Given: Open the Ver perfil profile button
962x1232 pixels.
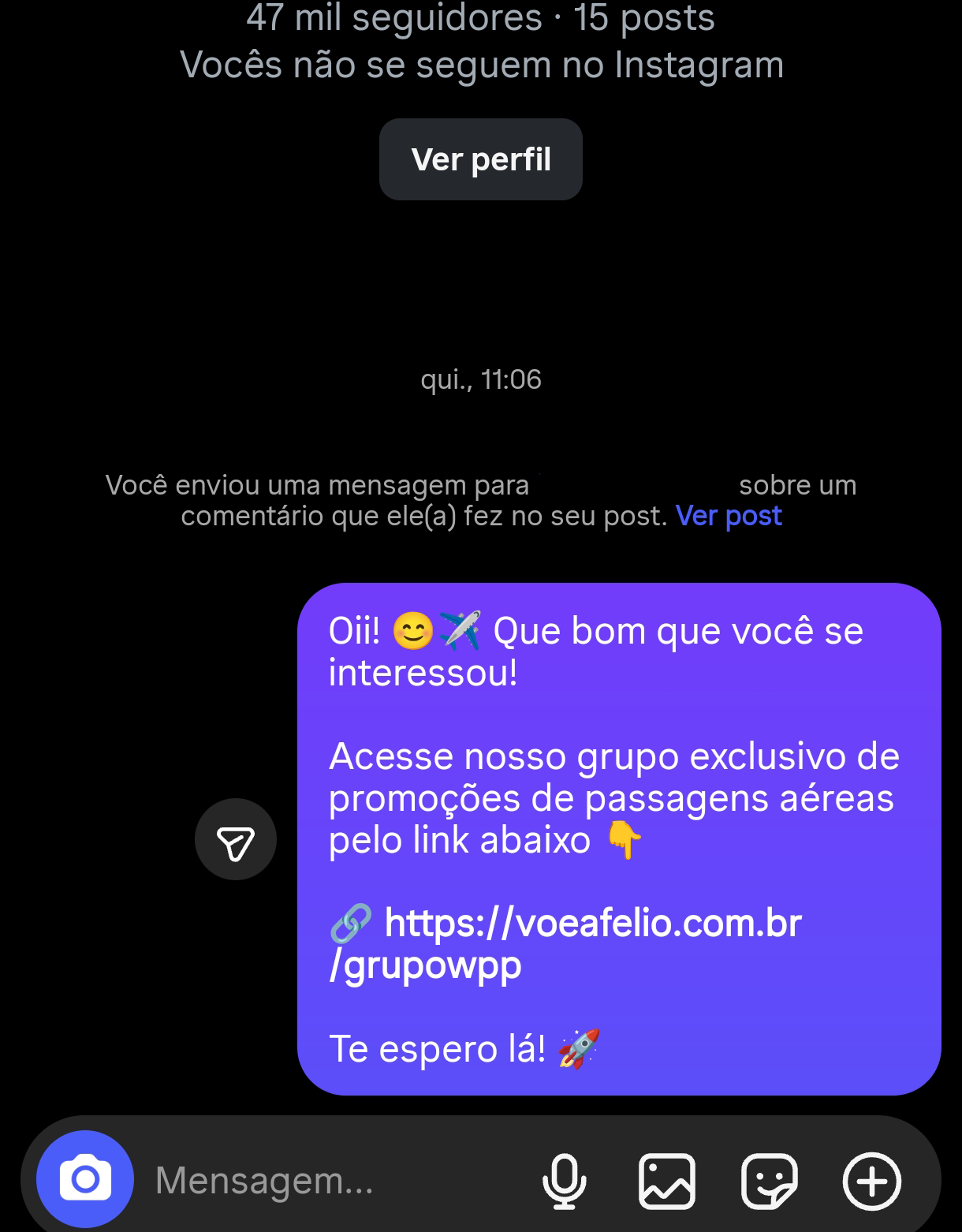Looking at the screenshot, I should click(481, 159).
